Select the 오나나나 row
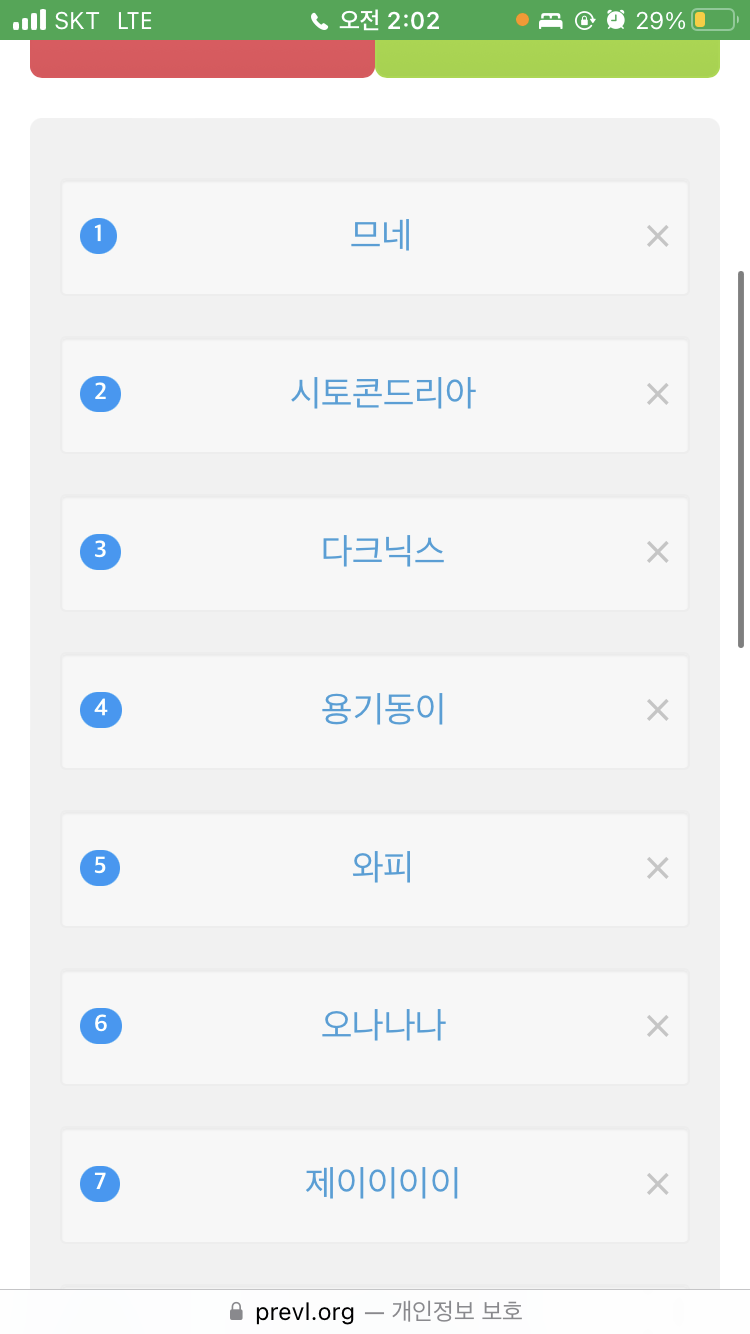The height and width of the screenshot is (1334, 750). pyautogui.click(x=381, y=1027)
